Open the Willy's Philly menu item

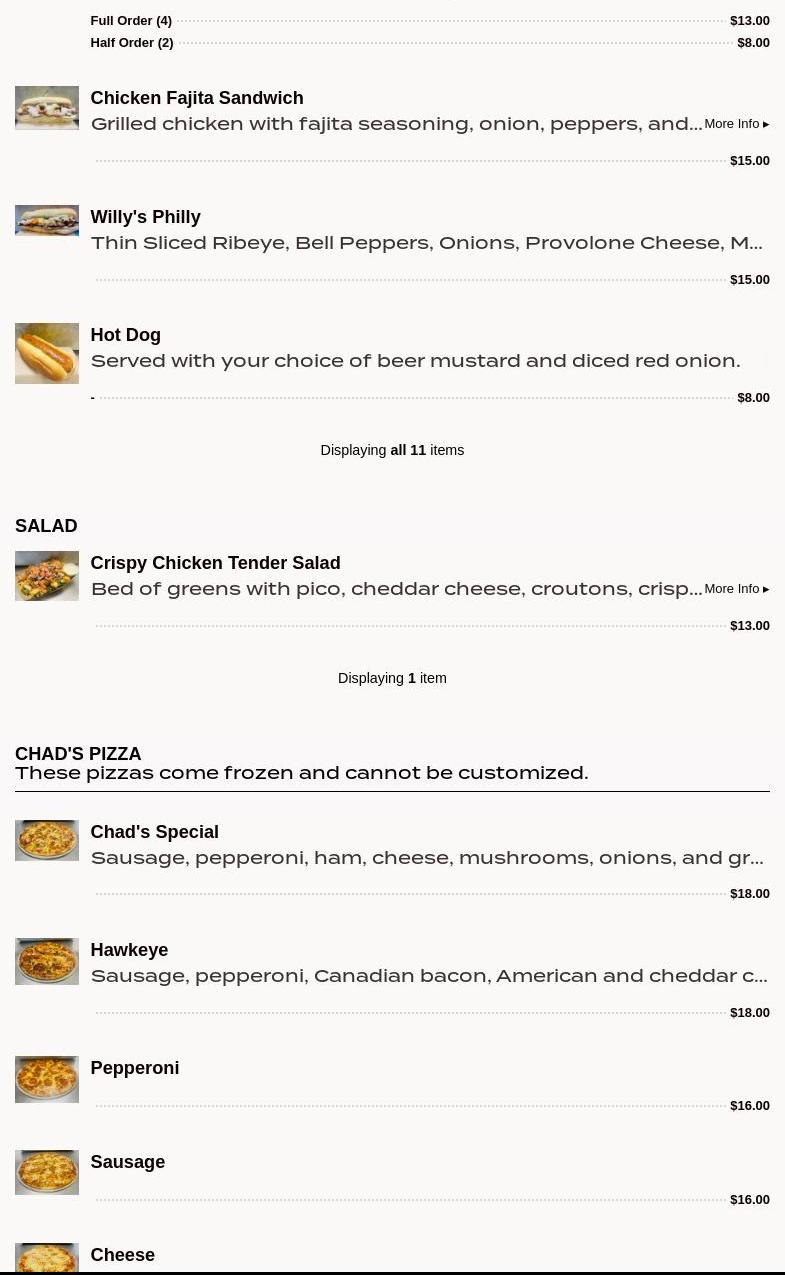(146, 217)
